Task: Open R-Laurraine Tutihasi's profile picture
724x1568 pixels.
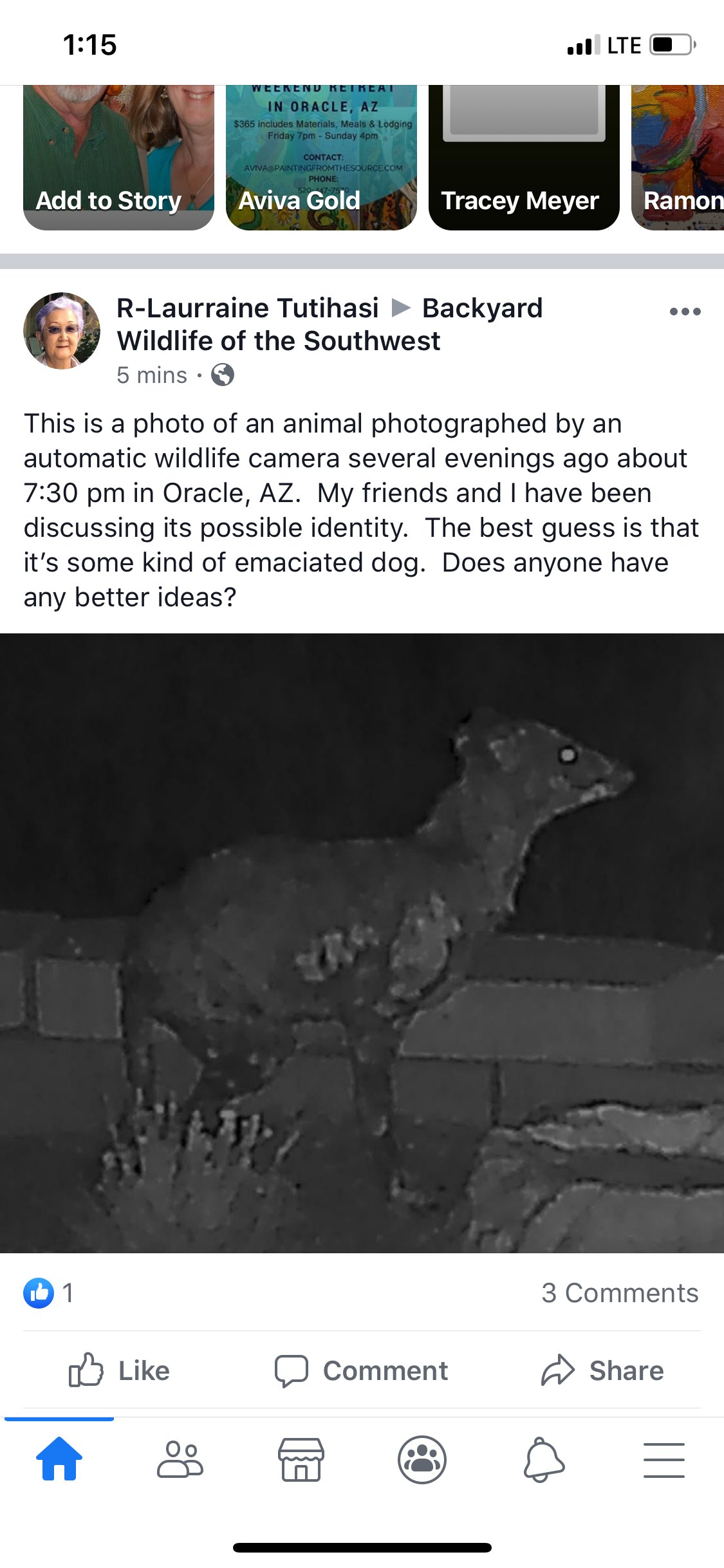Action: [62, 331]
